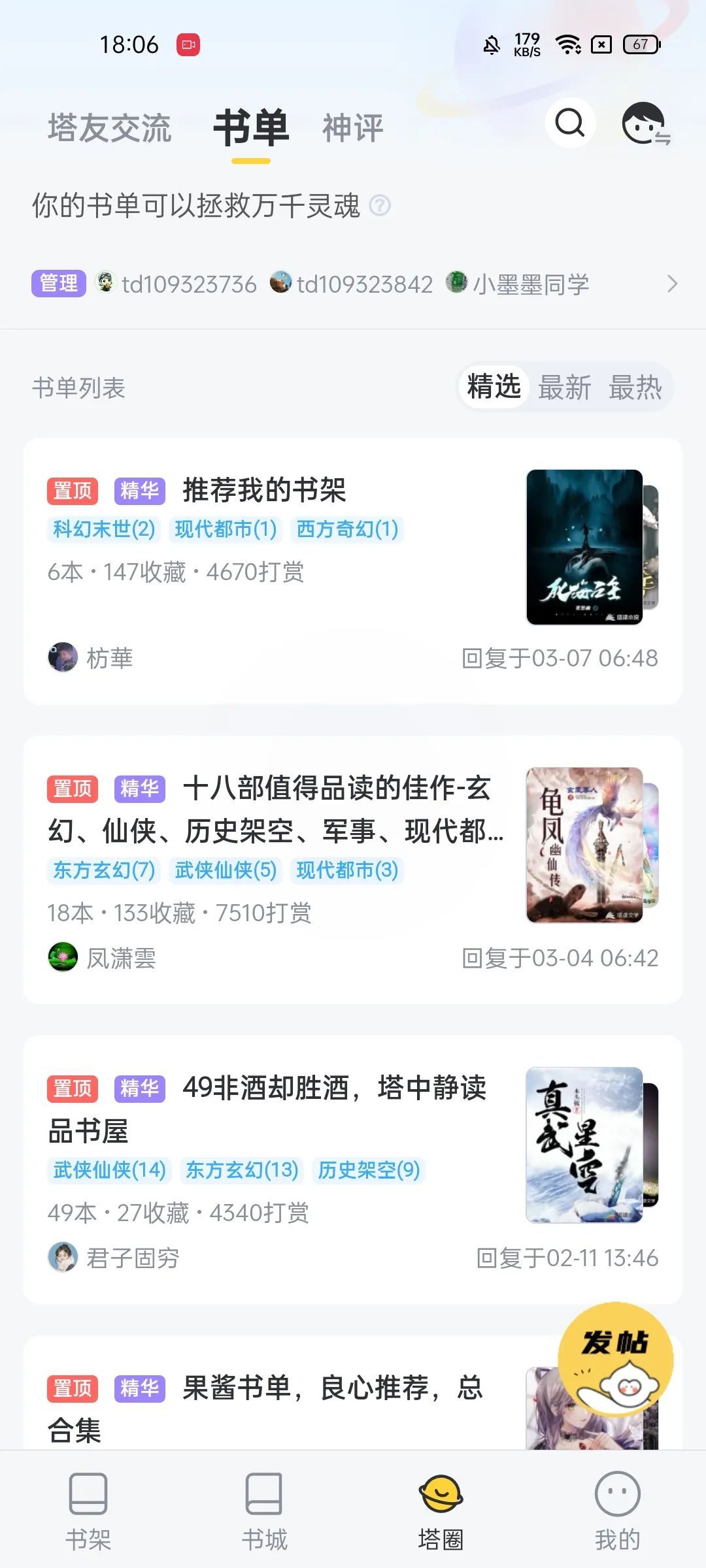The width and height of the screenshot is (706, 1568).
Task: Select the 最新 sort option
Action: [x=564, y=387]
